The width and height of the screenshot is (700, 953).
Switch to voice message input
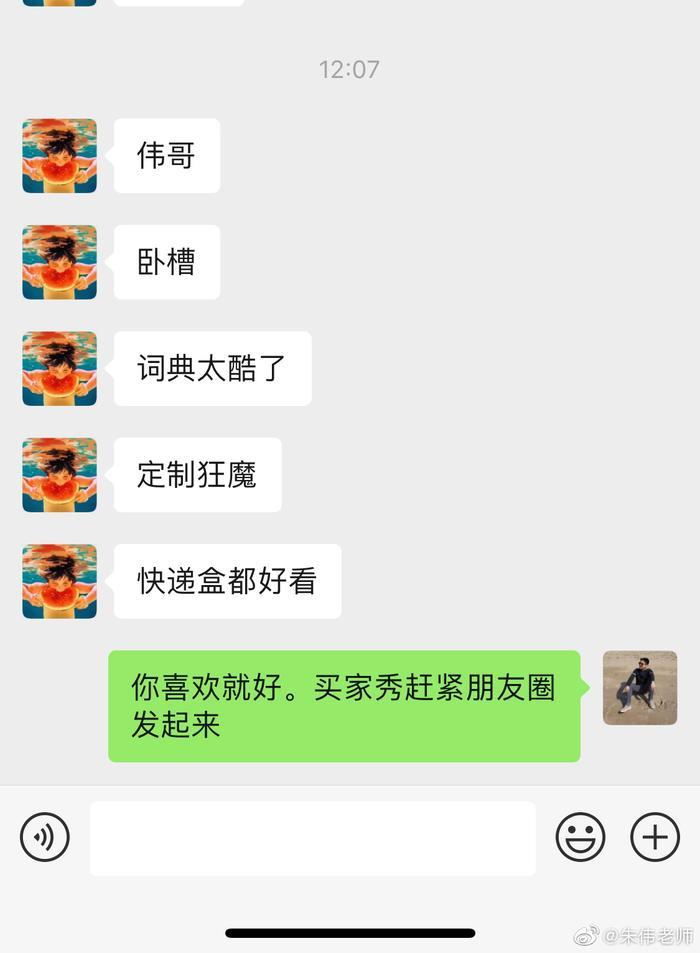click(45, 837)
